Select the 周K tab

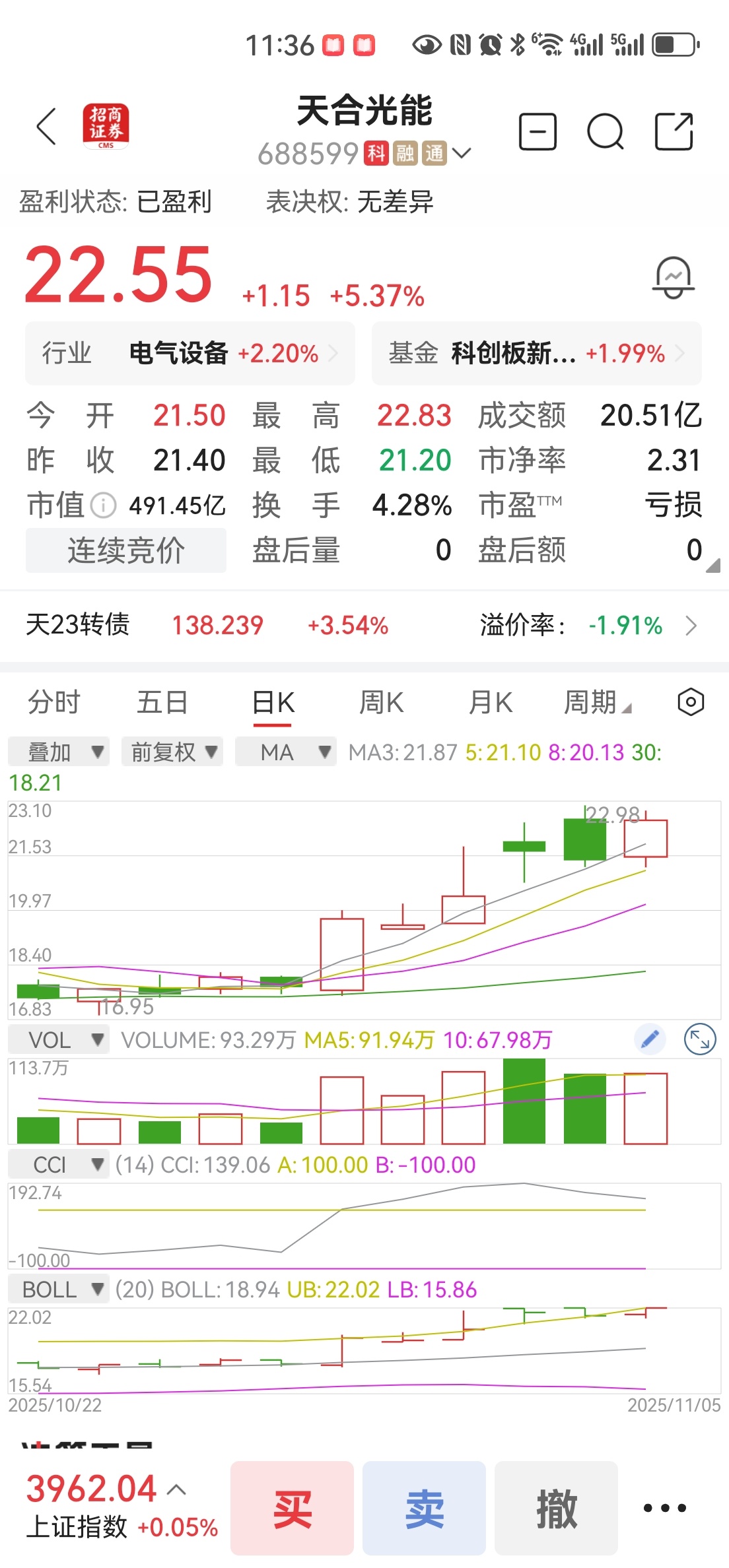(x=382, y=702)
